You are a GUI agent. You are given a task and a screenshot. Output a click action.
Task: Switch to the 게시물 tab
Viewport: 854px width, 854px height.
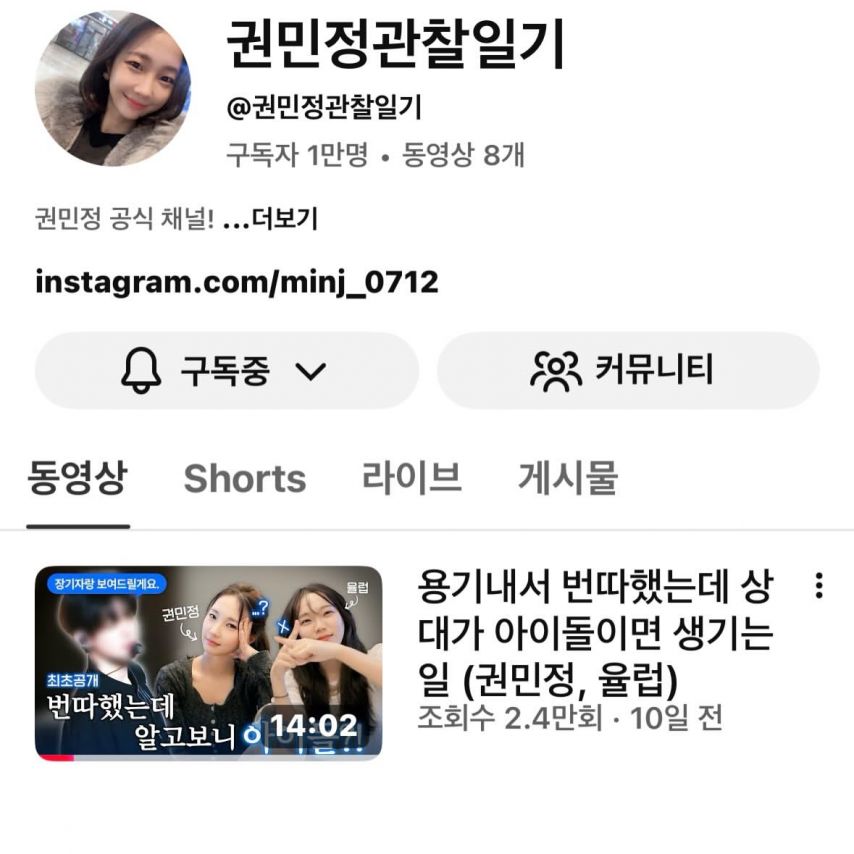click(567, 478)
